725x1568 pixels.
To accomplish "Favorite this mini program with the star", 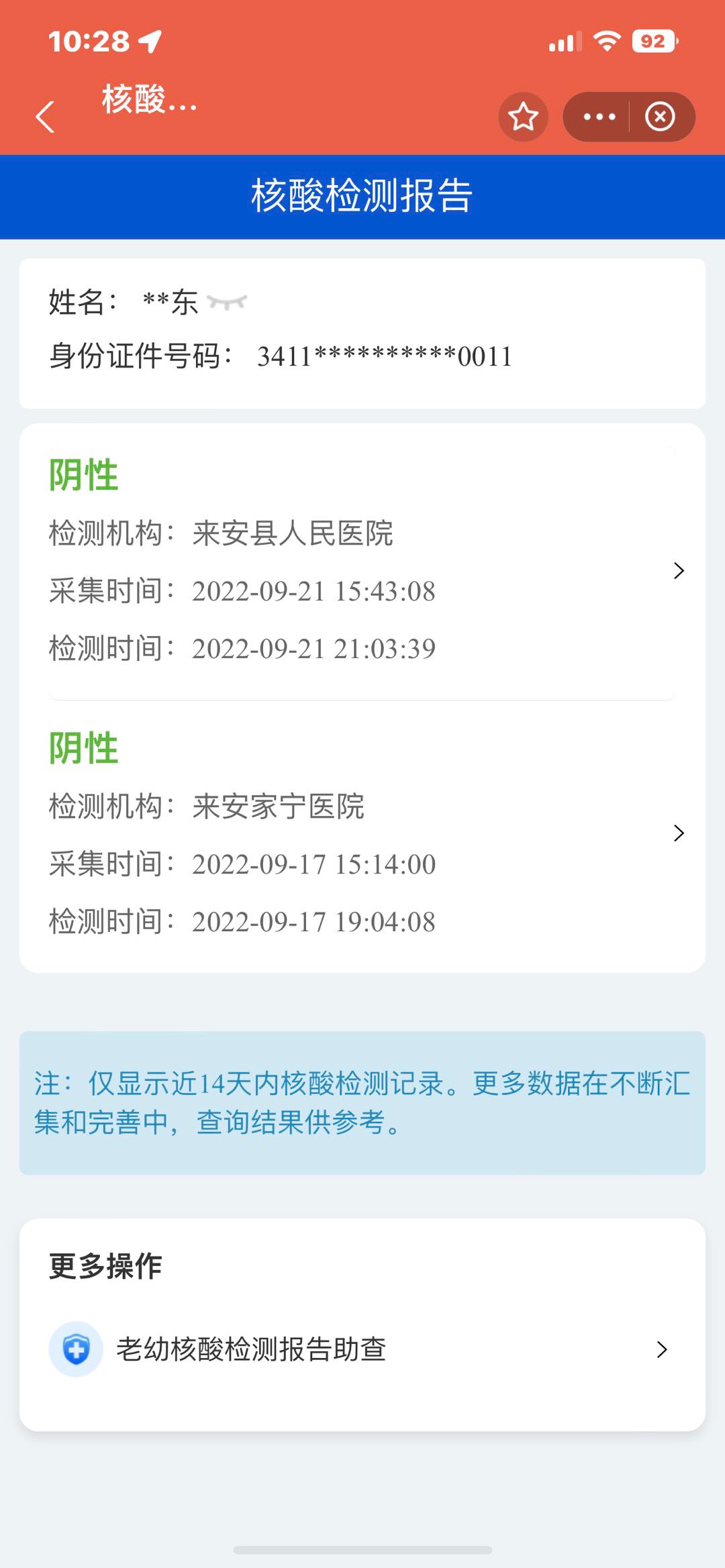I will pos(523,117).
